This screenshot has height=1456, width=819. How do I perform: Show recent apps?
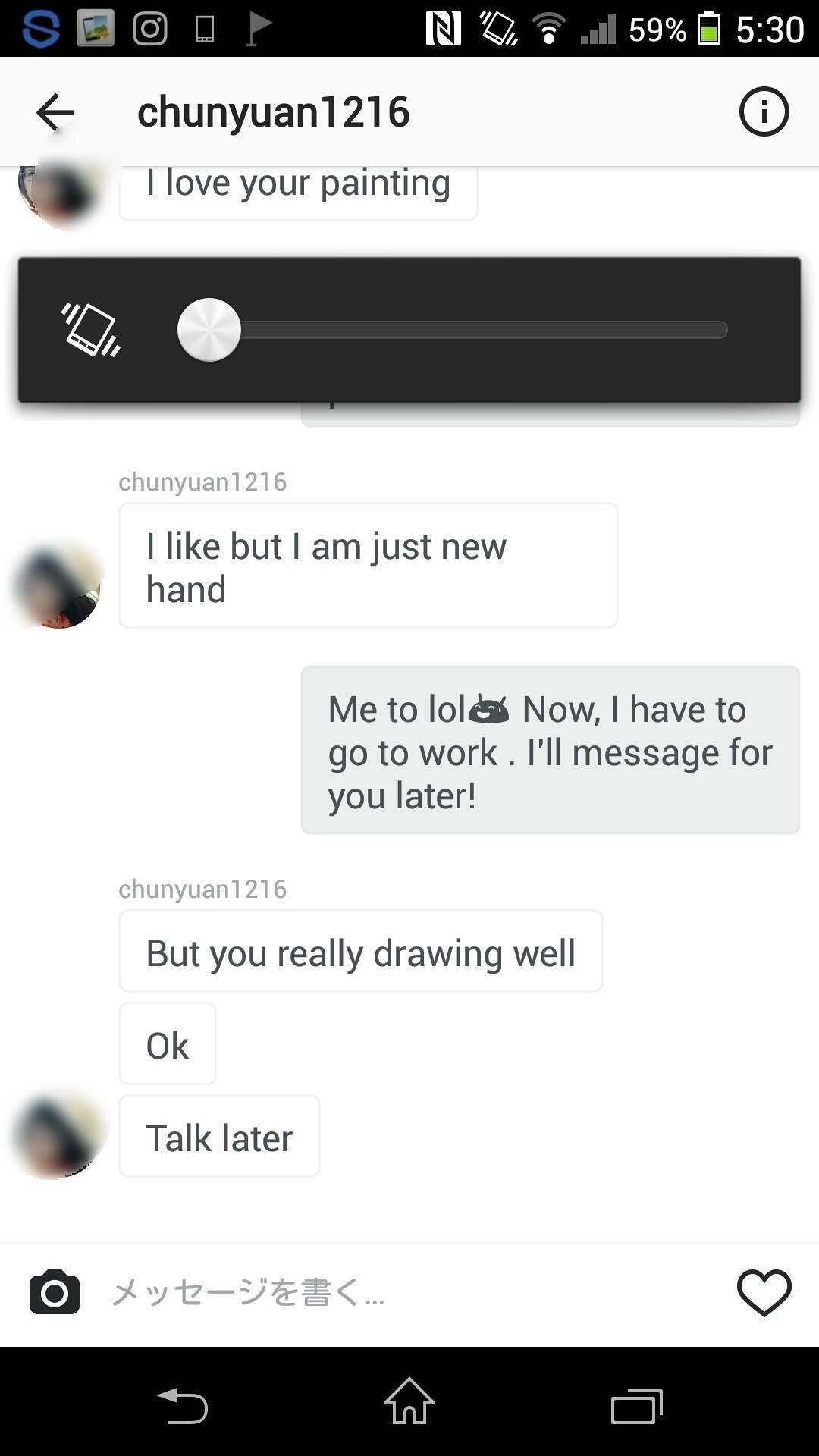[636, 1407]
